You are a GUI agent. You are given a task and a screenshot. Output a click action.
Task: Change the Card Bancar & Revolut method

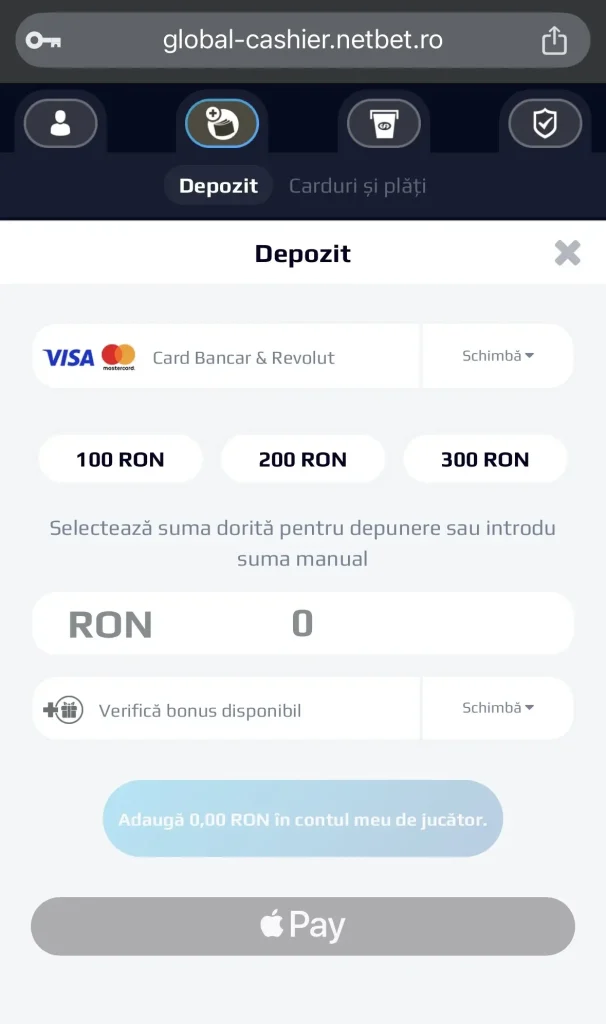pos(497,355)
